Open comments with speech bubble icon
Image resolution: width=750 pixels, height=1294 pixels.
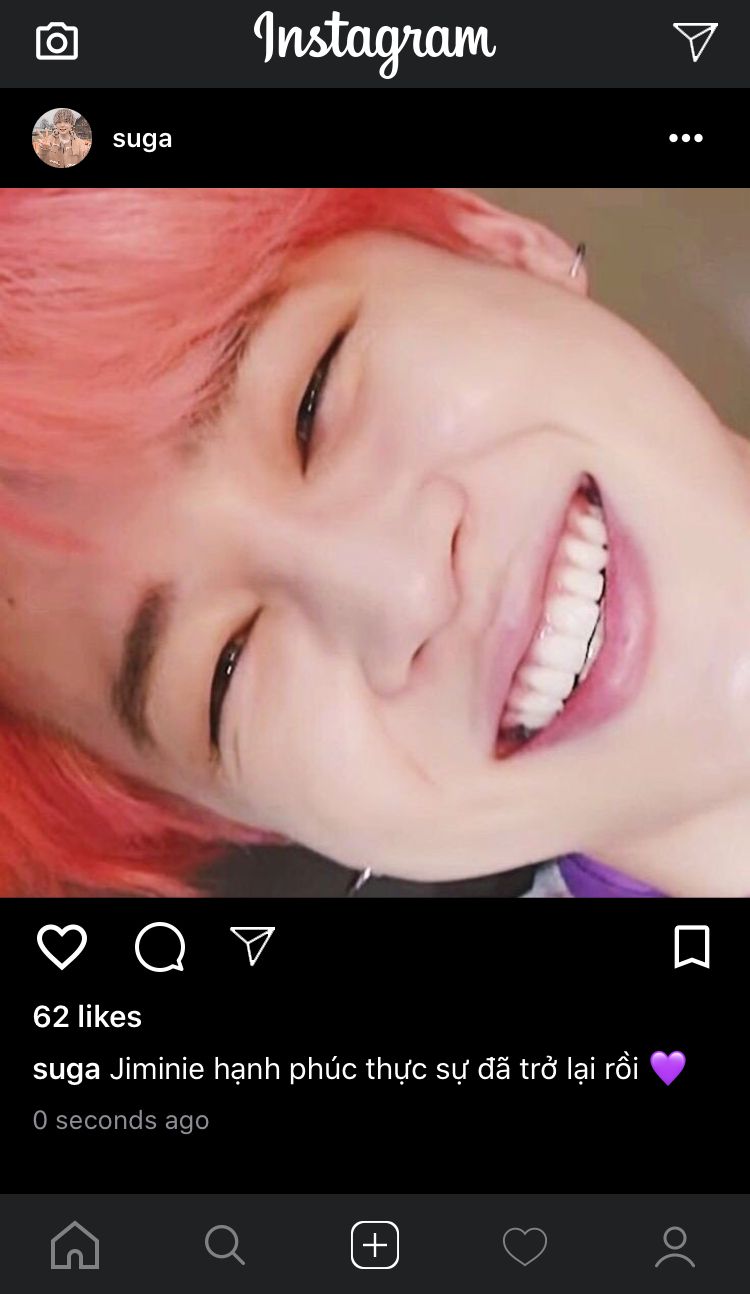[x=160, y=946]
